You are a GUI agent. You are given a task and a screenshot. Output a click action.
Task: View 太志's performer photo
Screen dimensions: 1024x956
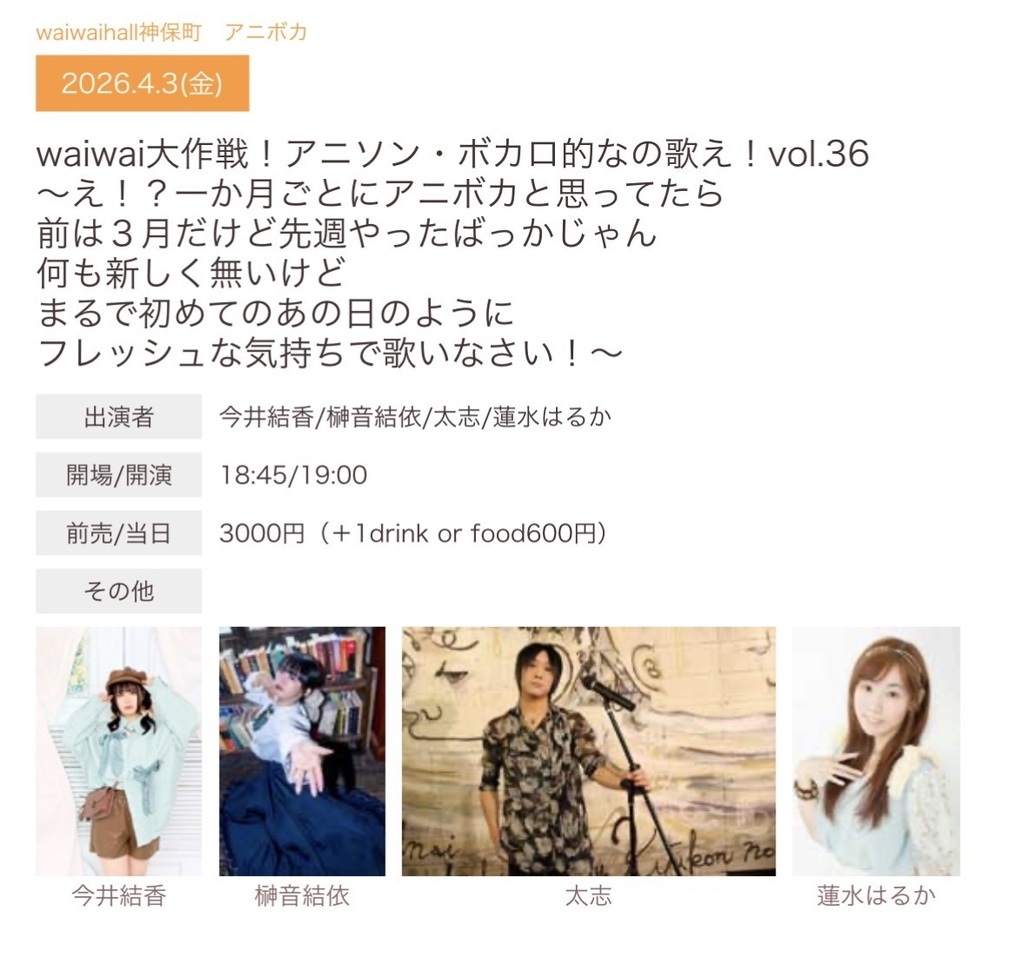pos(588,751)
